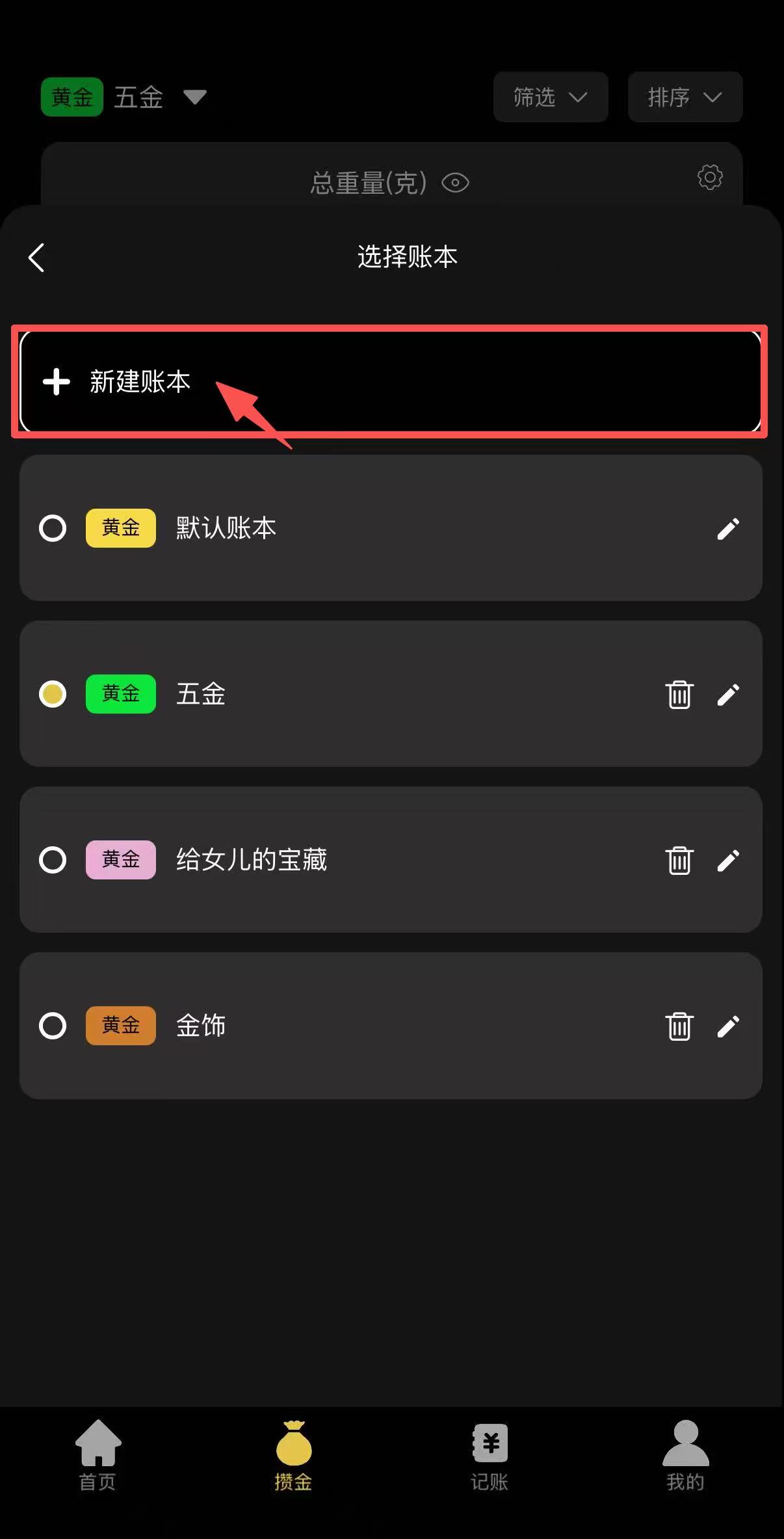Edit the 金饰 ledger

point(727,1026)
